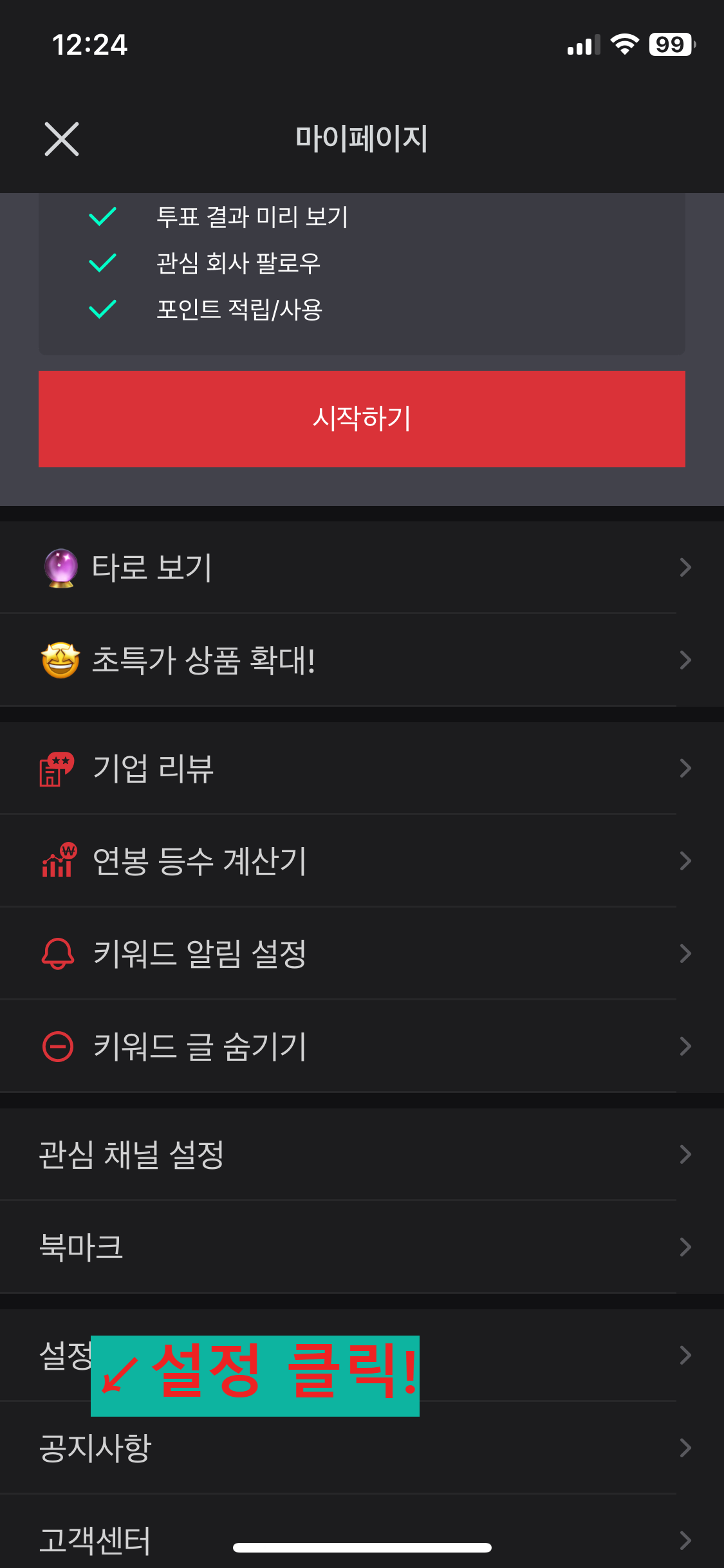Open 연봉 등수 계산기

pyautogui.click(x=362, y=861)
